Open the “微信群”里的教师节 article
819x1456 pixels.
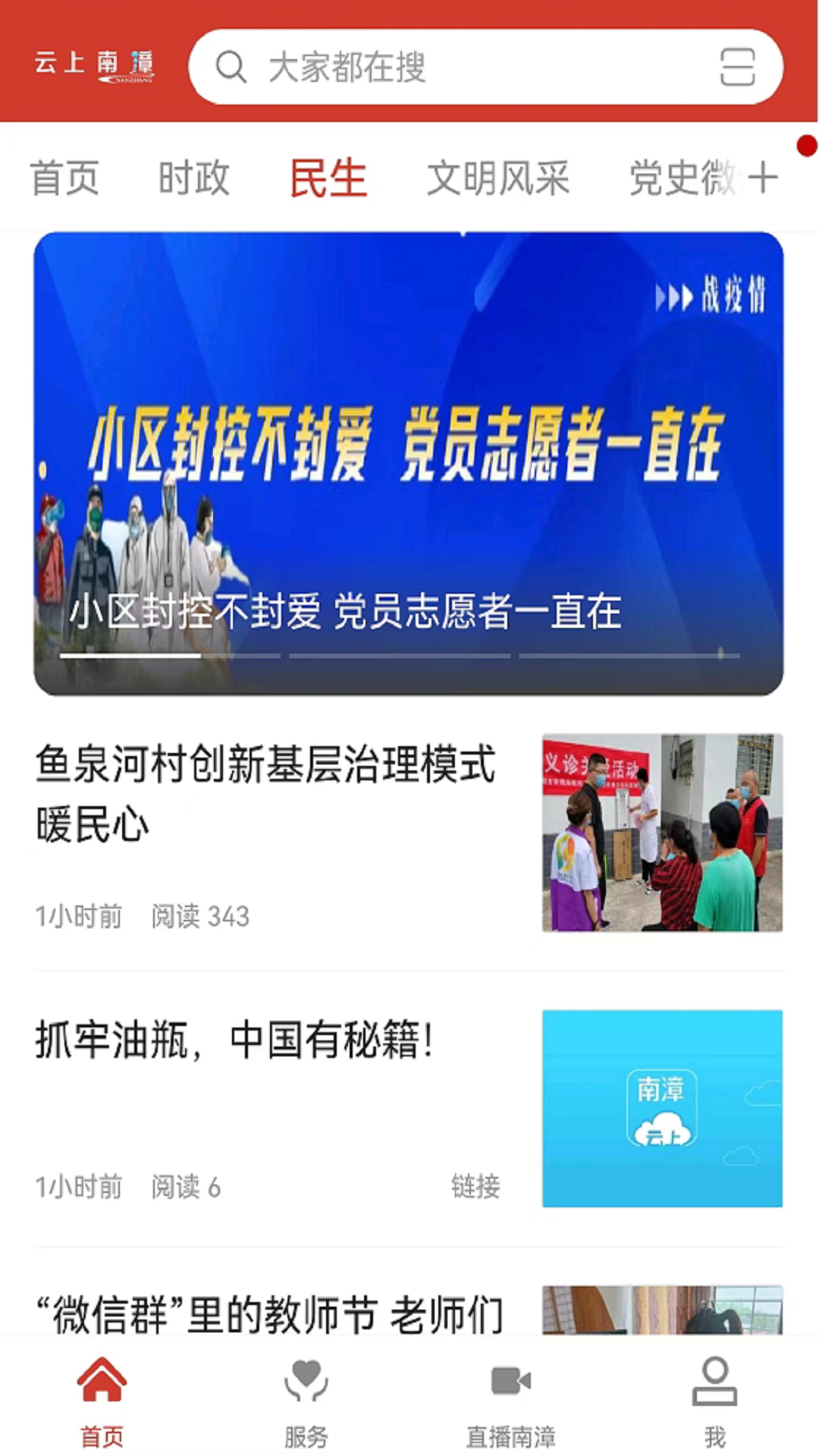tap(269, 1313)
